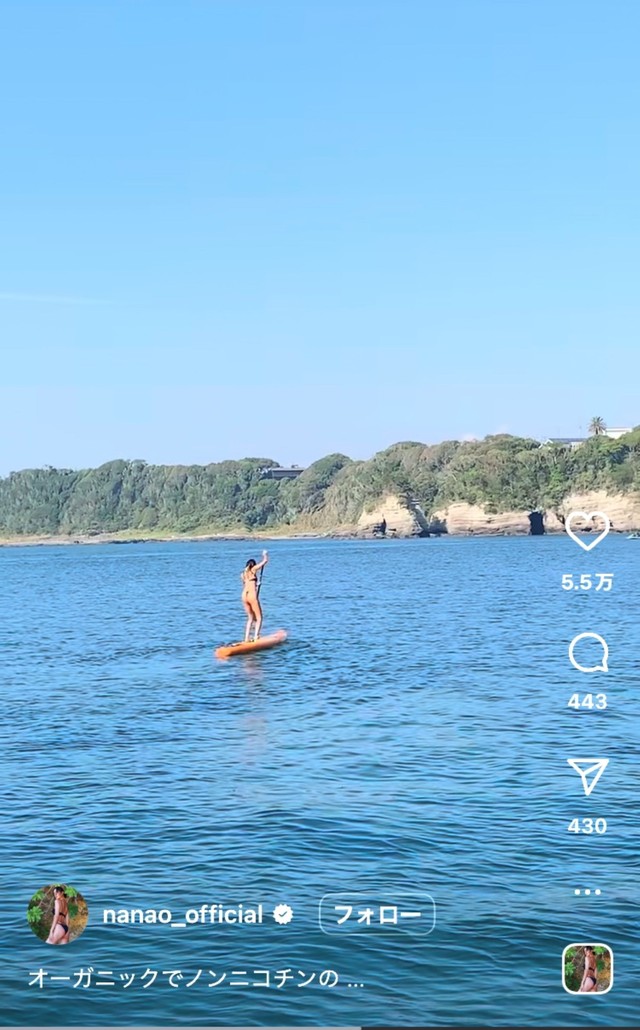The image size is (640, 1030).
Task: Open nanao_official's profile picture
Action: [x=58, y=914]
